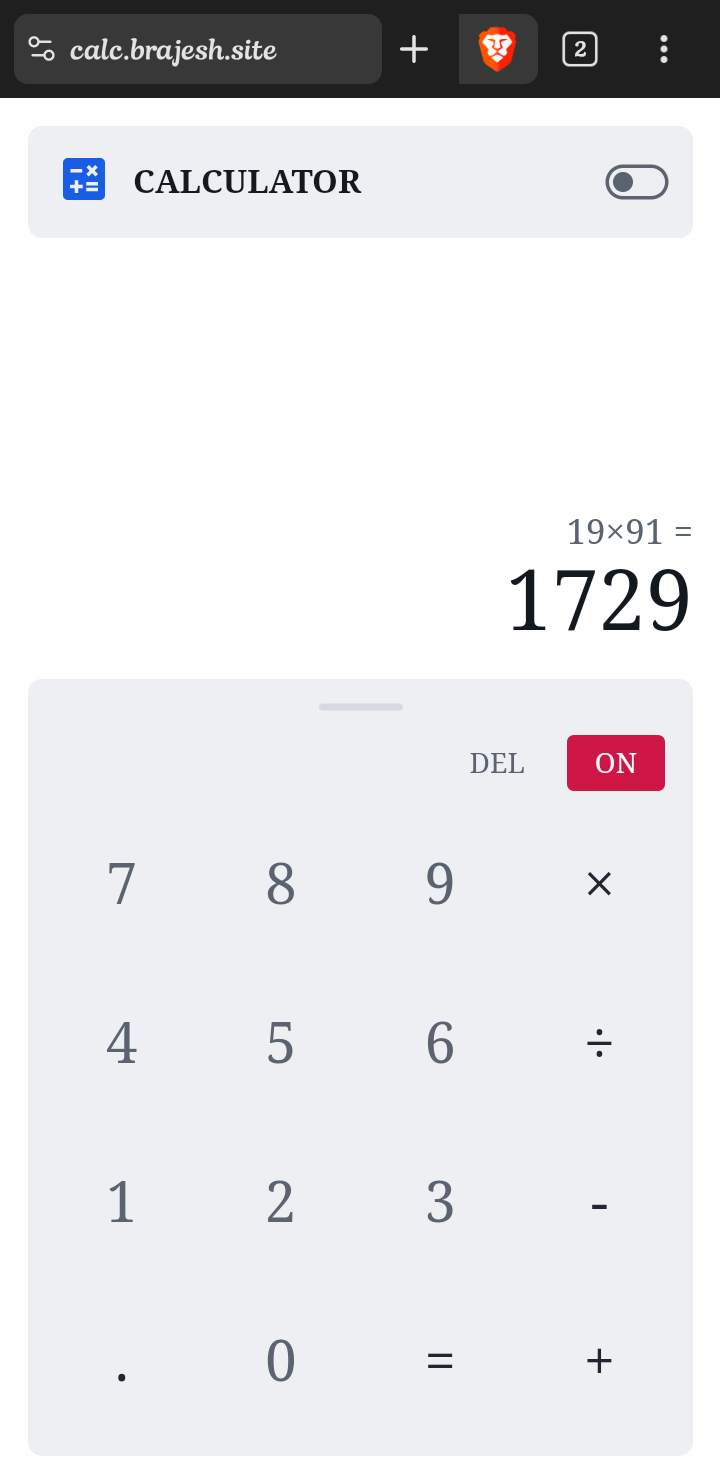Open a new browser tab
The height and width of the screenshot is (1483, 720).
pyautogui.click(x=414, y=49)
